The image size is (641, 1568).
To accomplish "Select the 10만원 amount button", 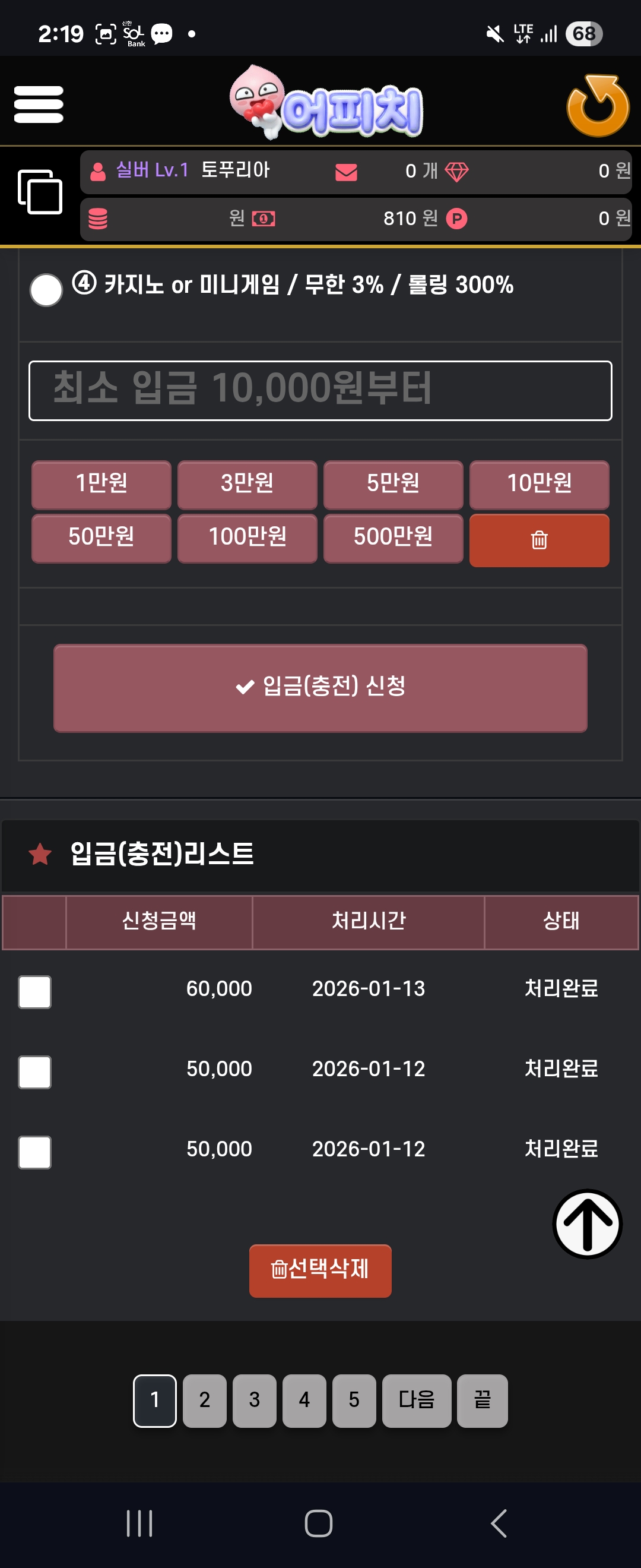I will tap(539, 484).
